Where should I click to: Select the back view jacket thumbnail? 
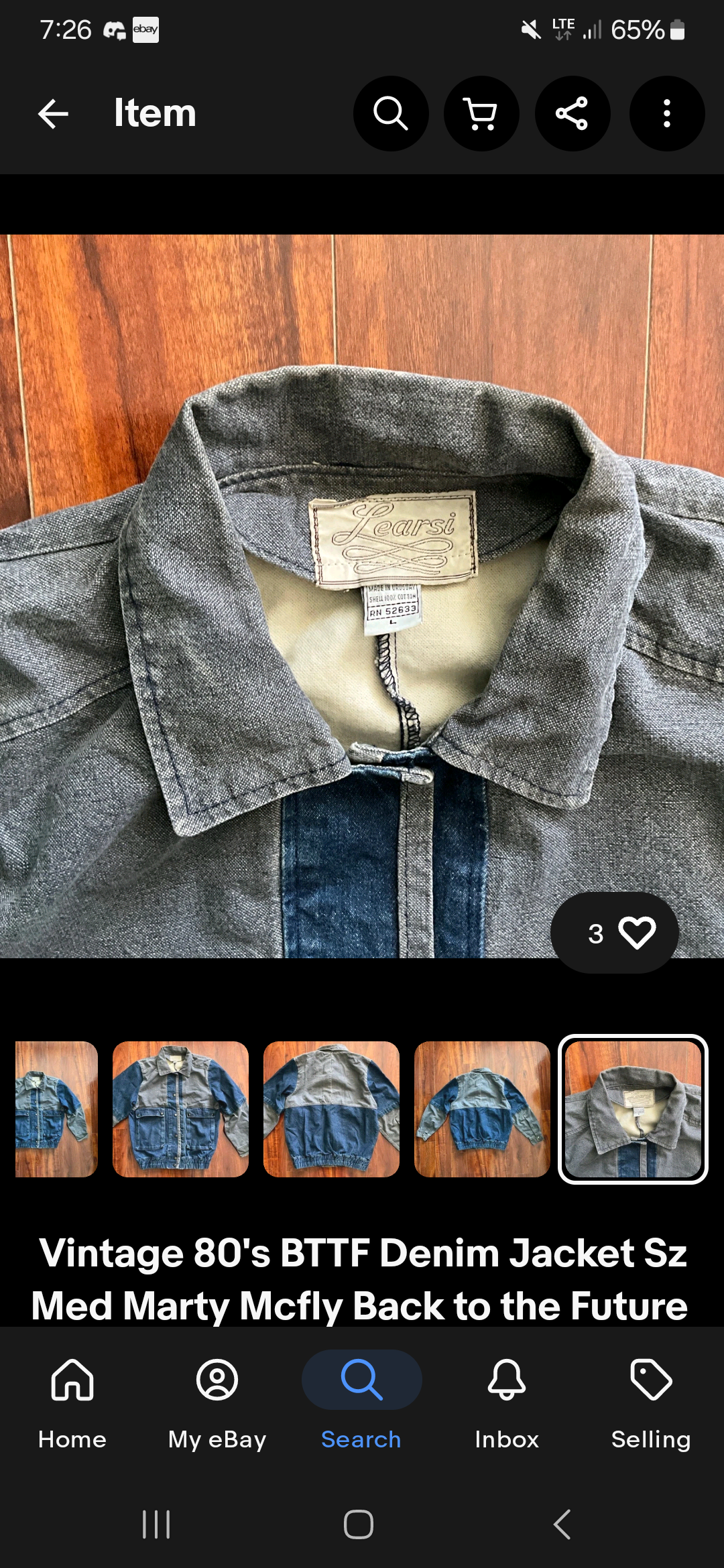tap(331, 1109)
